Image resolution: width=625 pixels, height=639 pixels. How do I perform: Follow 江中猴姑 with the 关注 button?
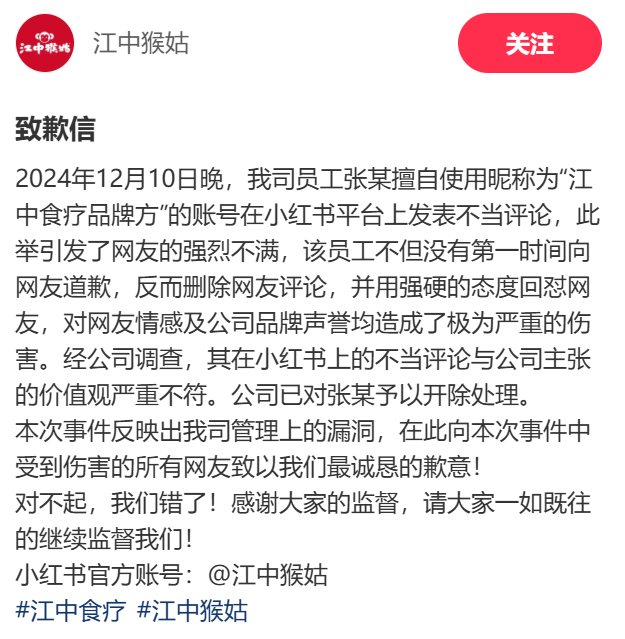529,44
